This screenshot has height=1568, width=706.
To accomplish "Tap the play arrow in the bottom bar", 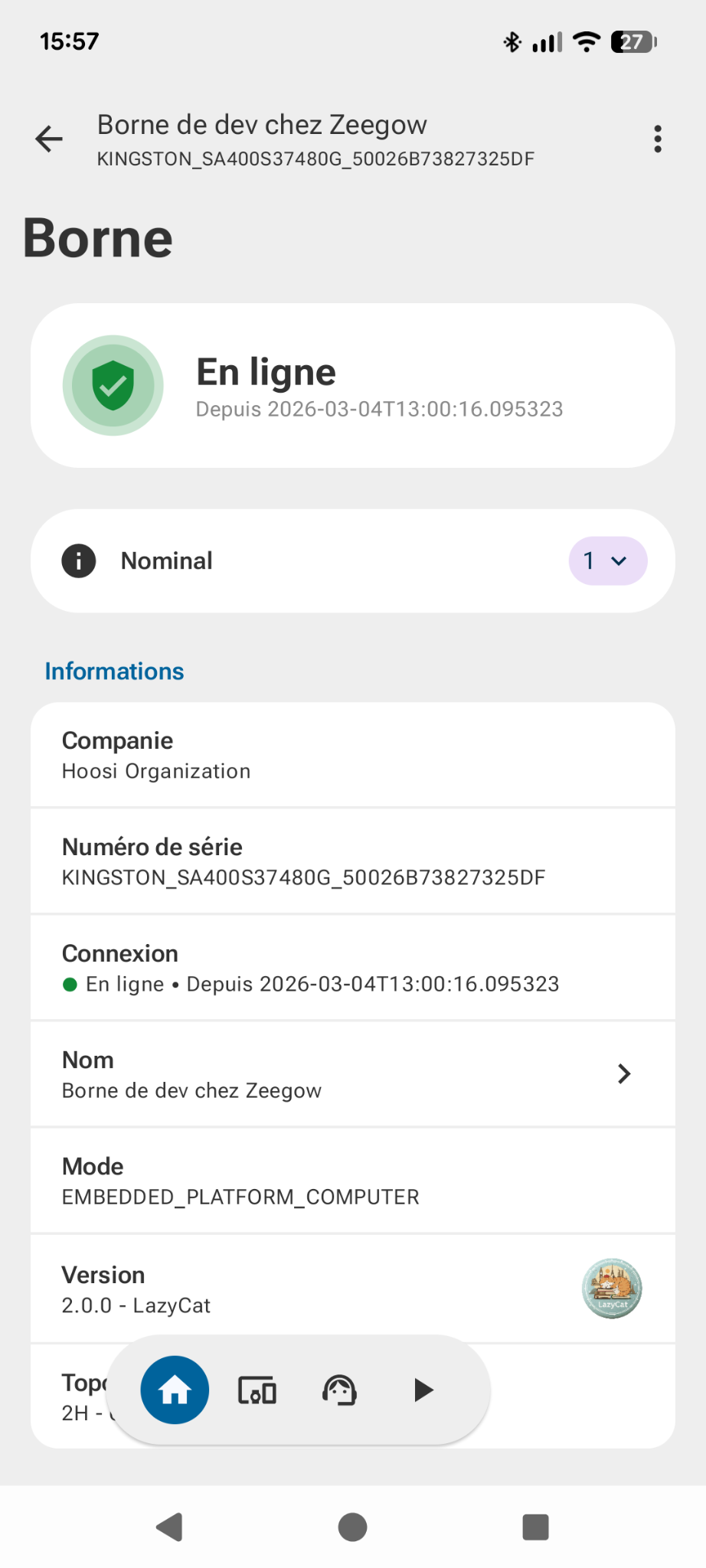I will click(x=423, y=1390).
